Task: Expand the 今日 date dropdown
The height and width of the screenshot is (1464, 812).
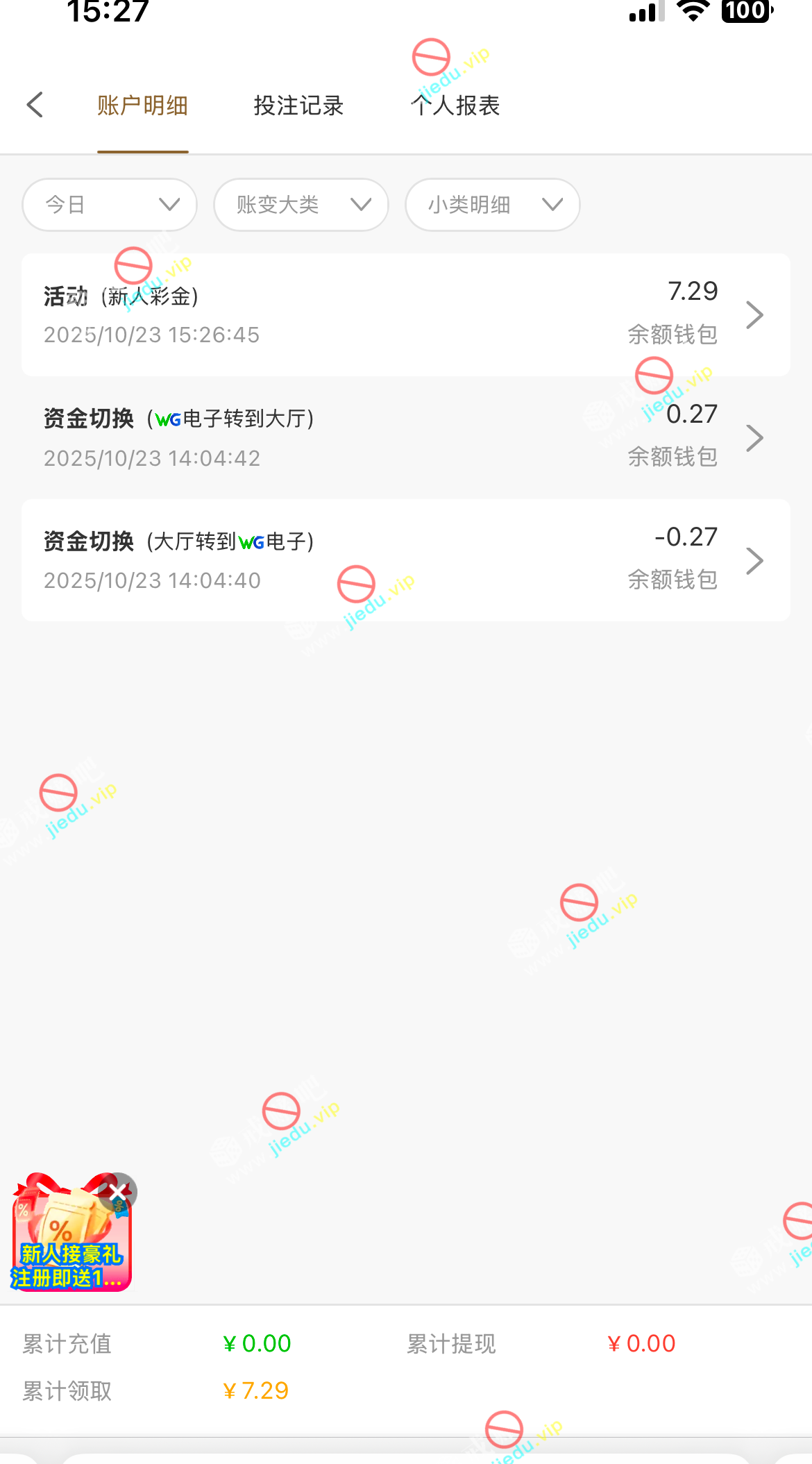Action: [x=110, y=205]
